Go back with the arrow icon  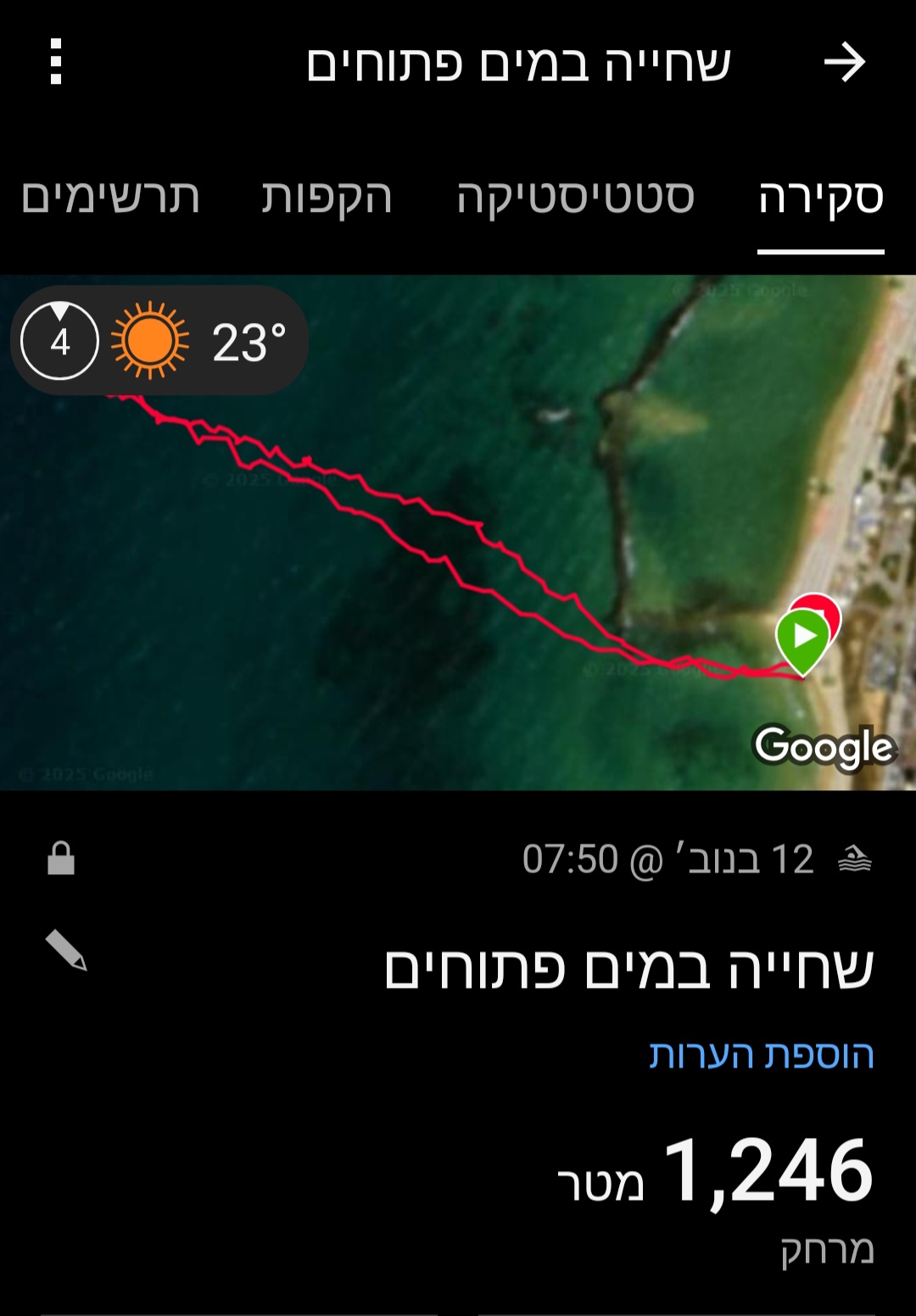tap(844, 63)
